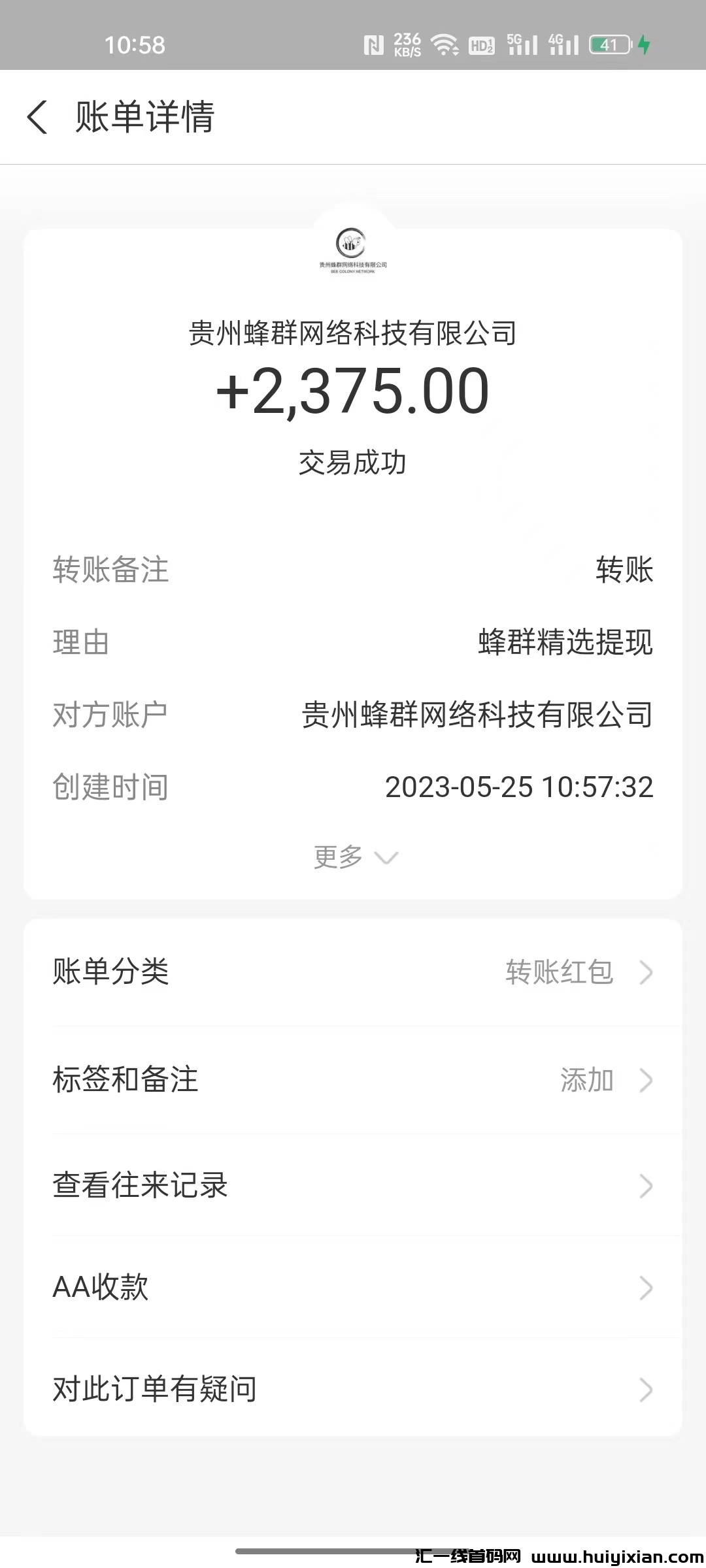Open 对此订单有疑问 for order questions

point(353,1388)
